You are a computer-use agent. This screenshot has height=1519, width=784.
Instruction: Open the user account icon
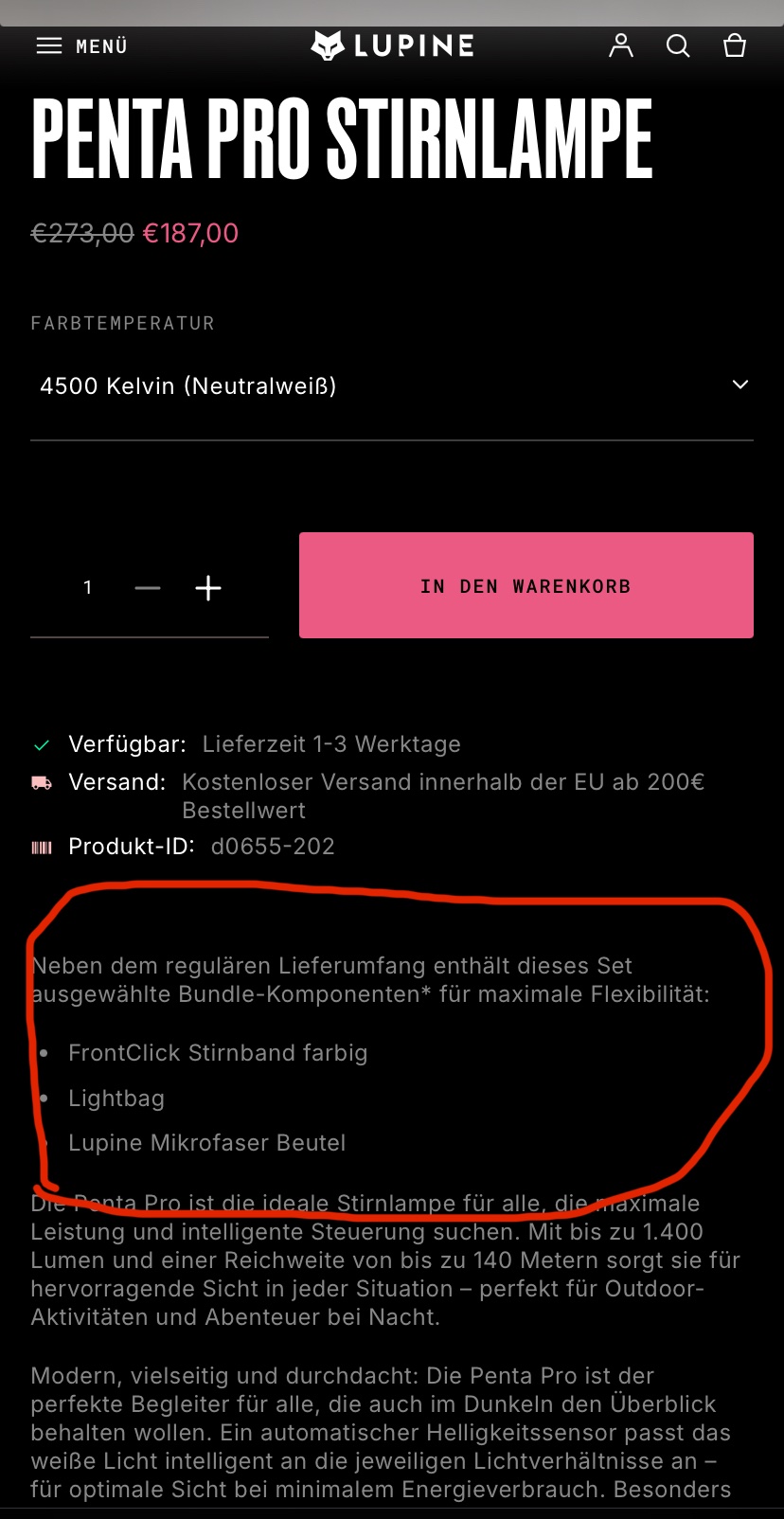click(x=621, y=45)
